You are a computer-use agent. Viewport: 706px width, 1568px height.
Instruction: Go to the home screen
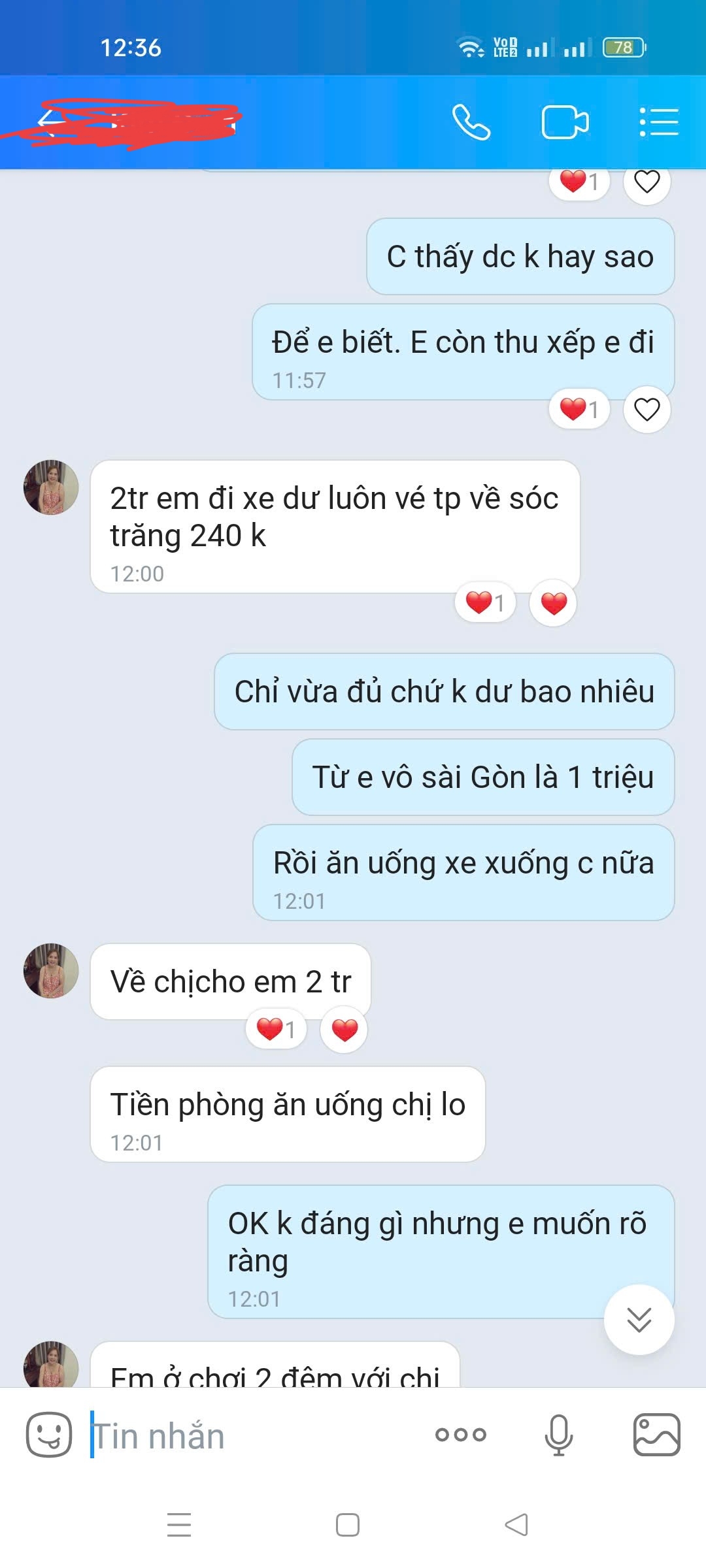pos(348,1525)
